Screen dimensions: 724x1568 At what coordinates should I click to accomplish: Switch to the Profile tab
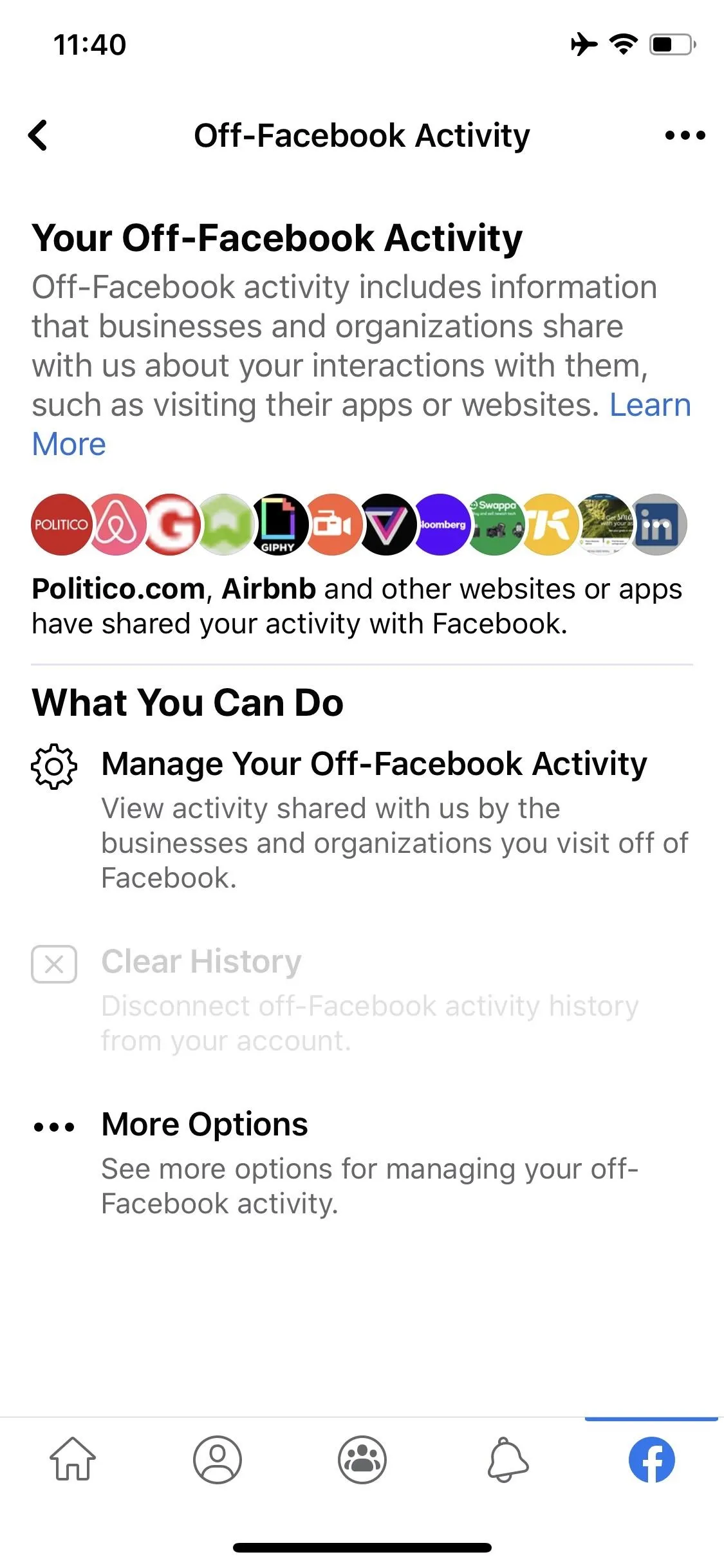click(218, 1459)
